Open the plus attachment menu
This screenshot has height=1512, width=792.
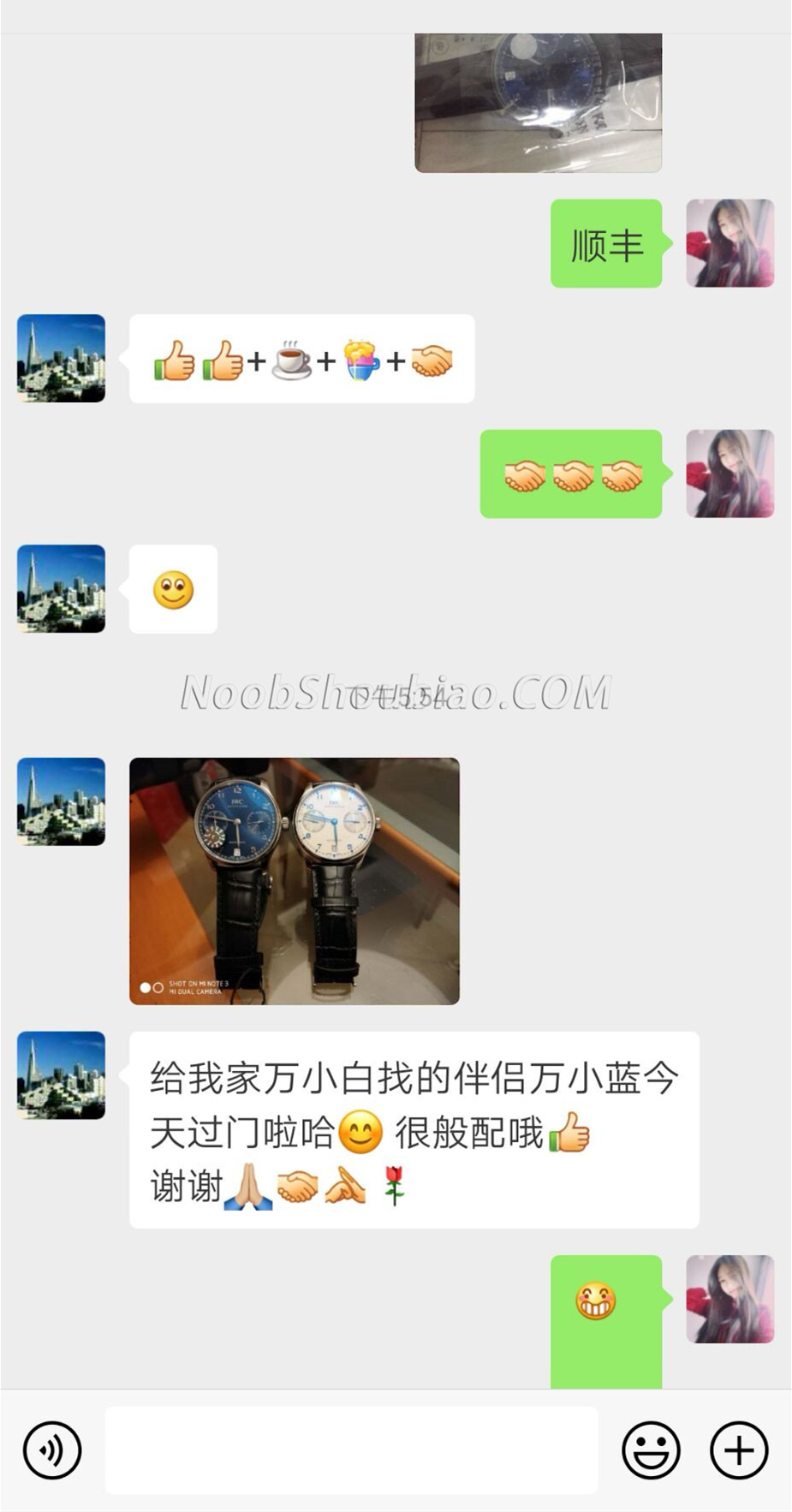click(x=739, y=1450)
